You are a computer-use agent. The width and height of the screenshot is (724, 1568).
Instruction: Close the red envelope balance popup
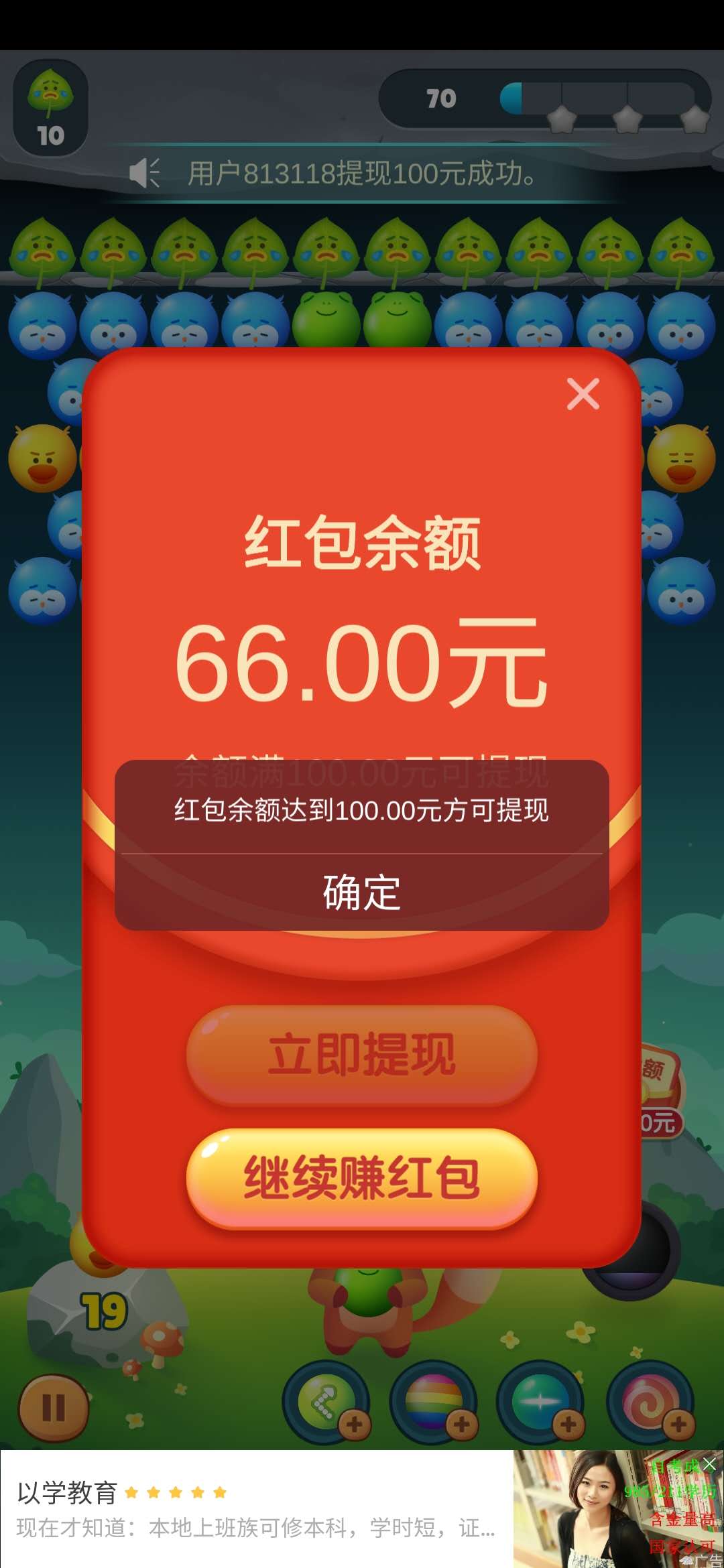click(x=583, y=394)
